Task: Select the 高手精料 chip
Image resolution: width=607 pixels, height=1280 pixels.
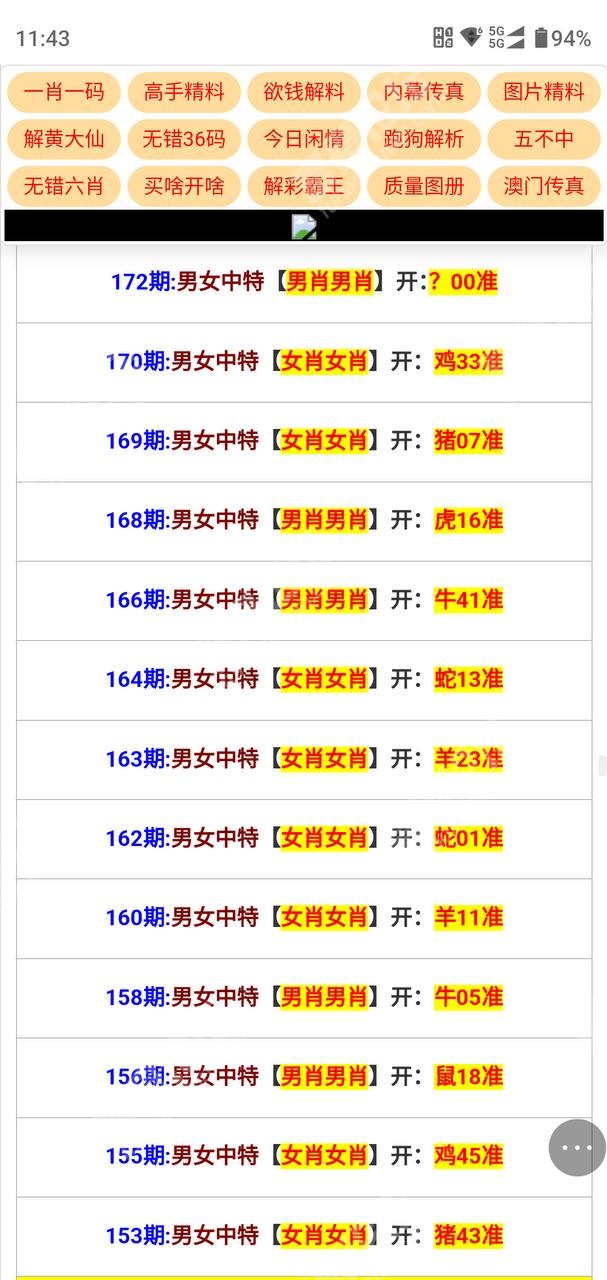Action: click(x=184, y=92)
